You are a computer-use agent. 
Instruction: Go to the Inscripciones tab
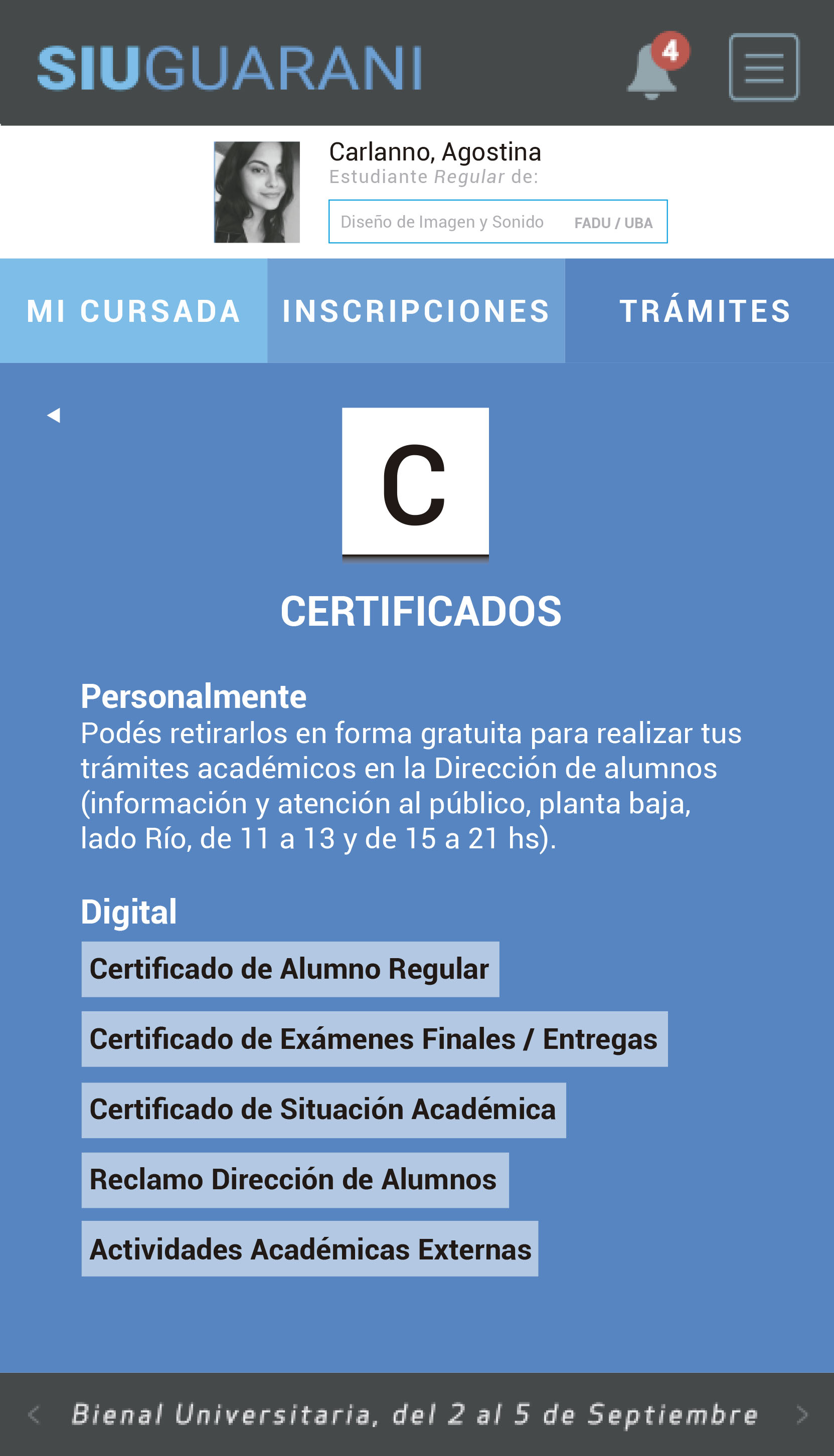click(416, 311)
